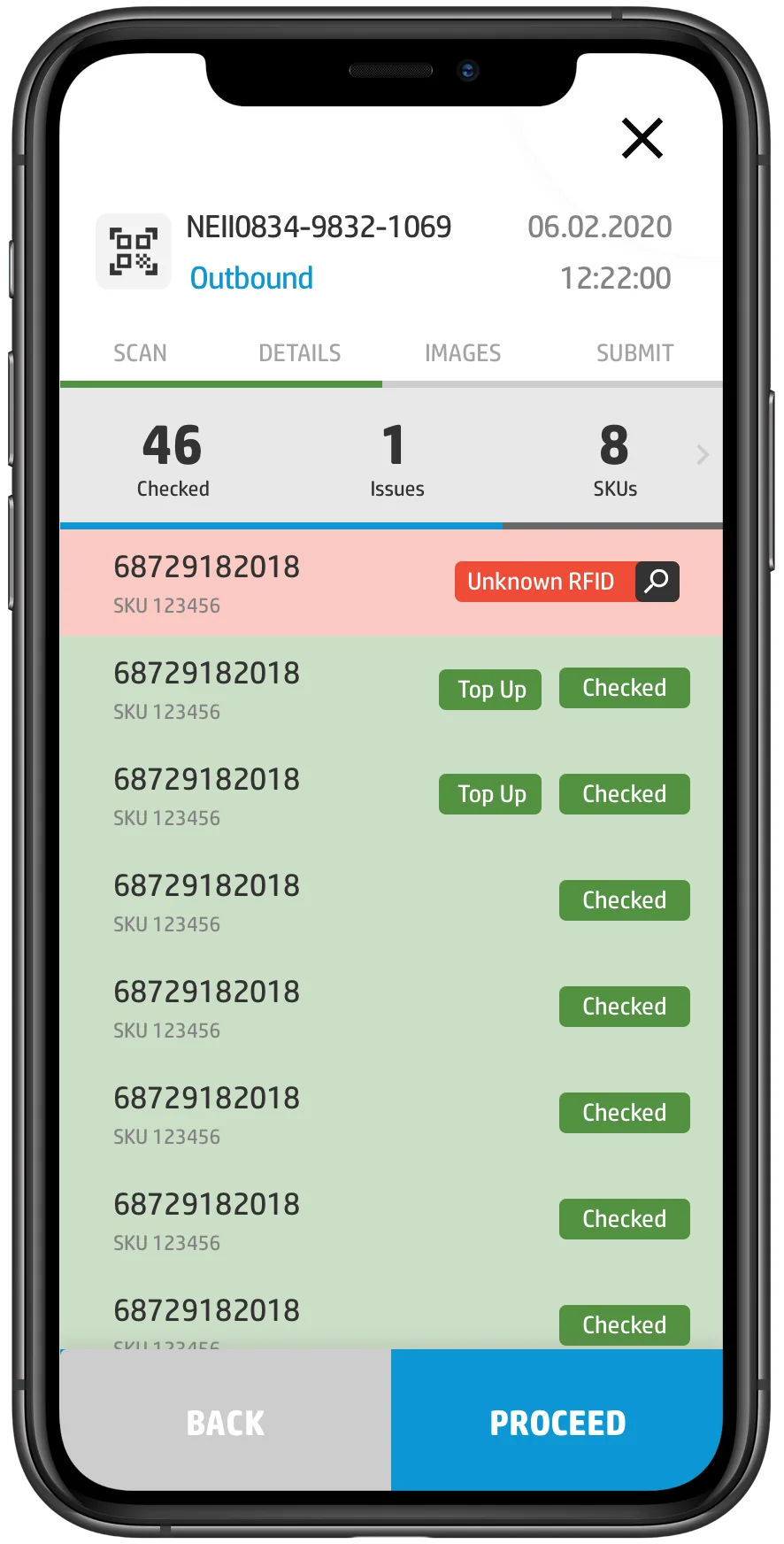Switch to the SUBMIT step tab
The width and height of the screenshot is (784, 1544).
[634, 353]
